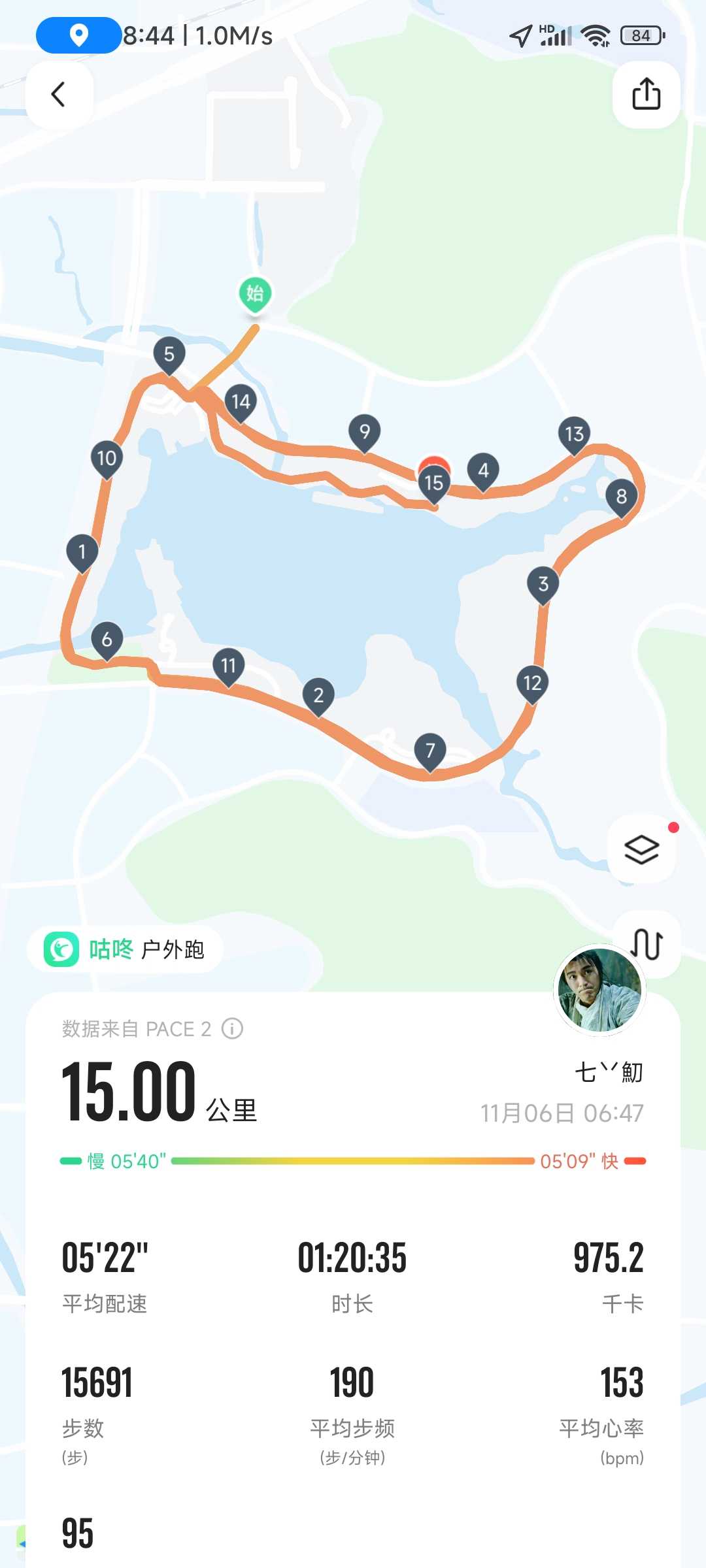Tap the route track toggle icon

coord(647,944)
